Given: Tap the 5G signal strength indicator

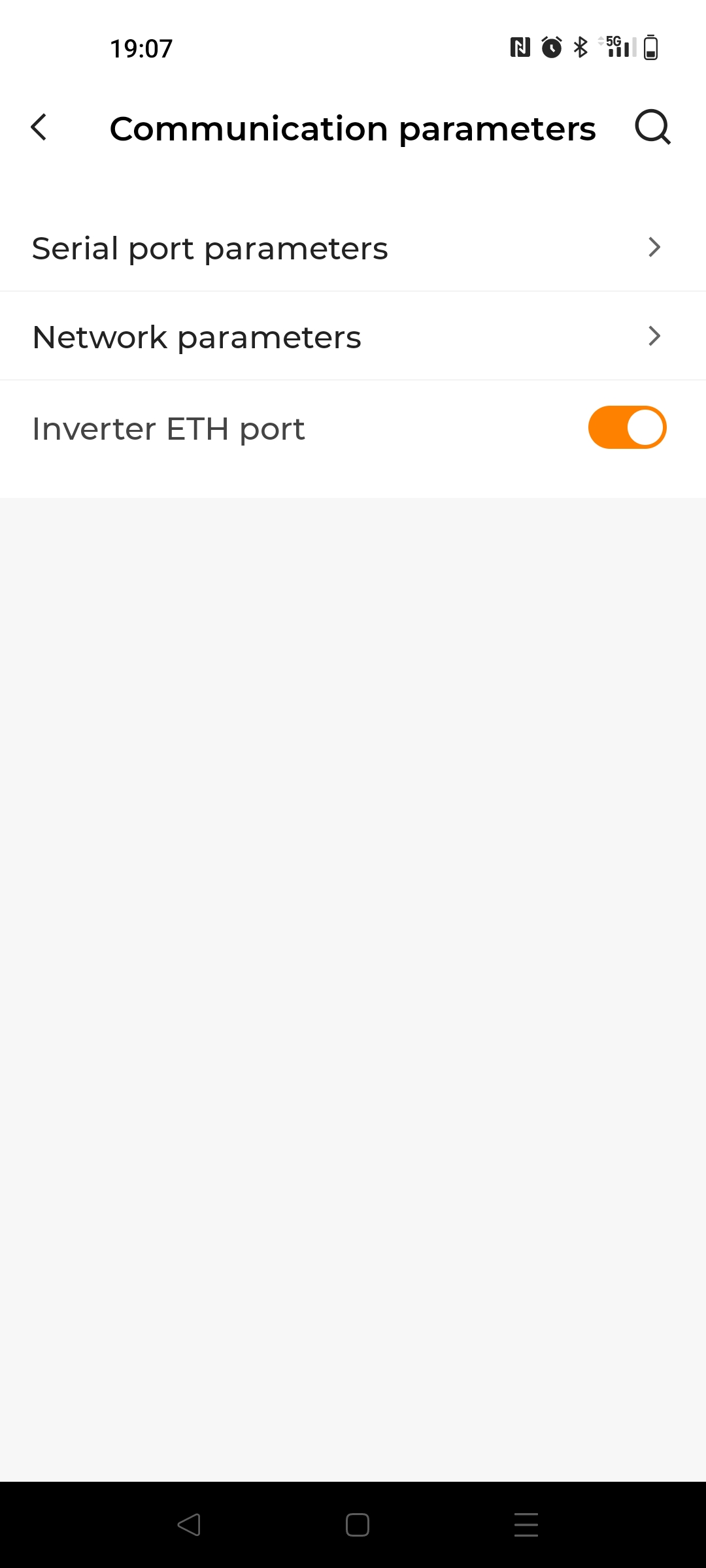Looking at the screenshot, I should pyautogui.click(x=614, y=46).
